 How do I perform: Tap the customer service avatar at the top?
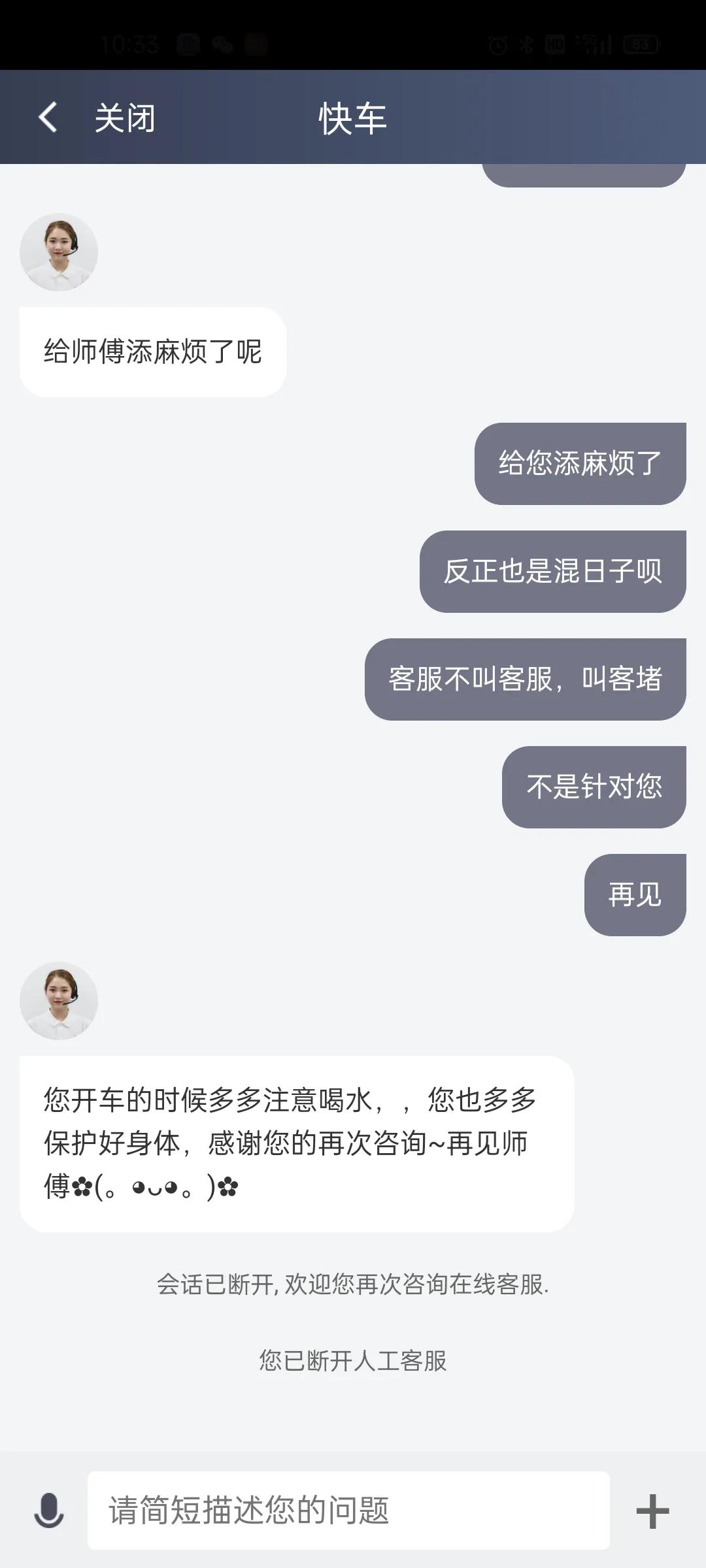58,252
